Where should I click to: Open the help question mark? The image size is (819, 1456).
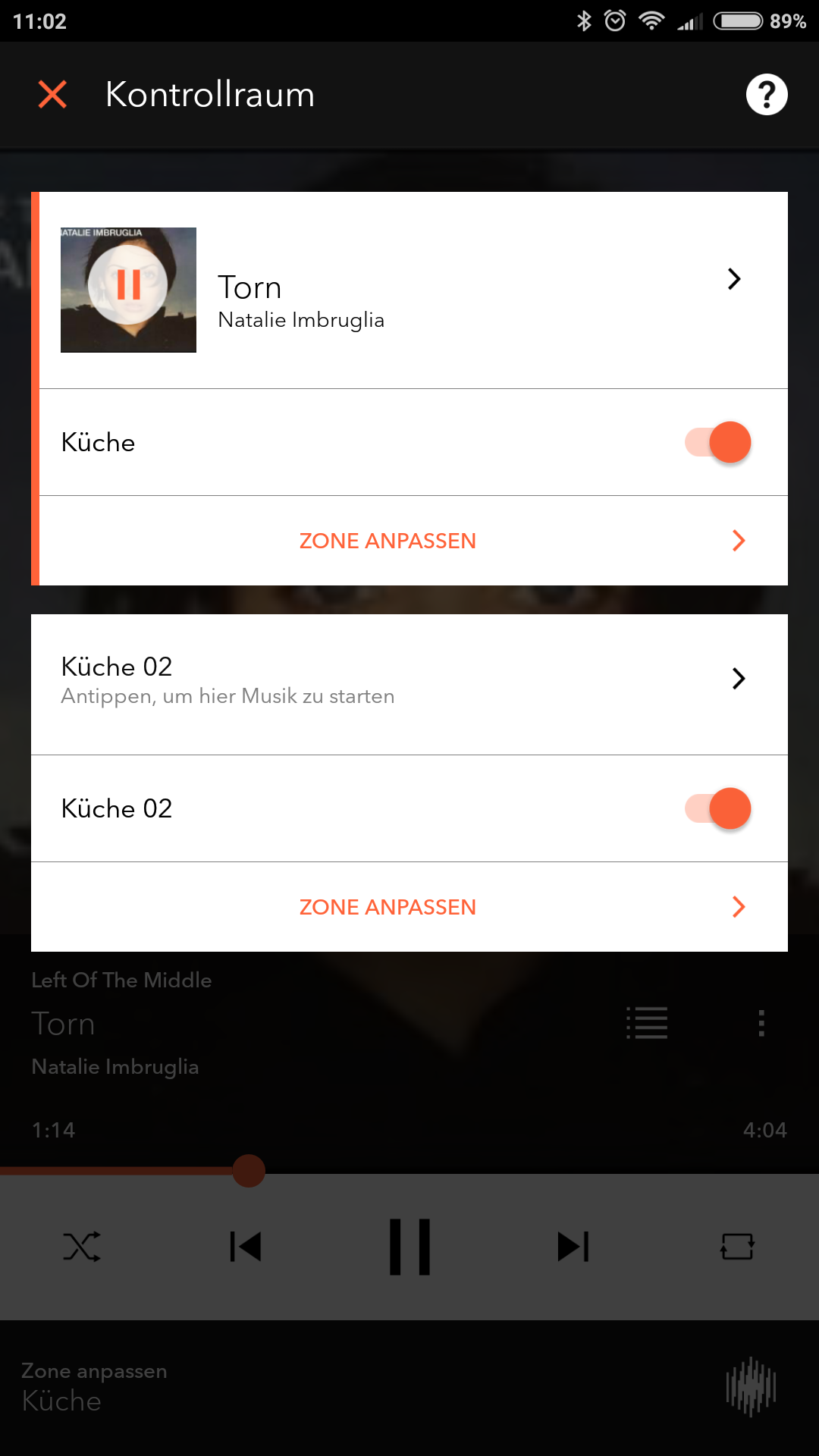pos(766,95)
